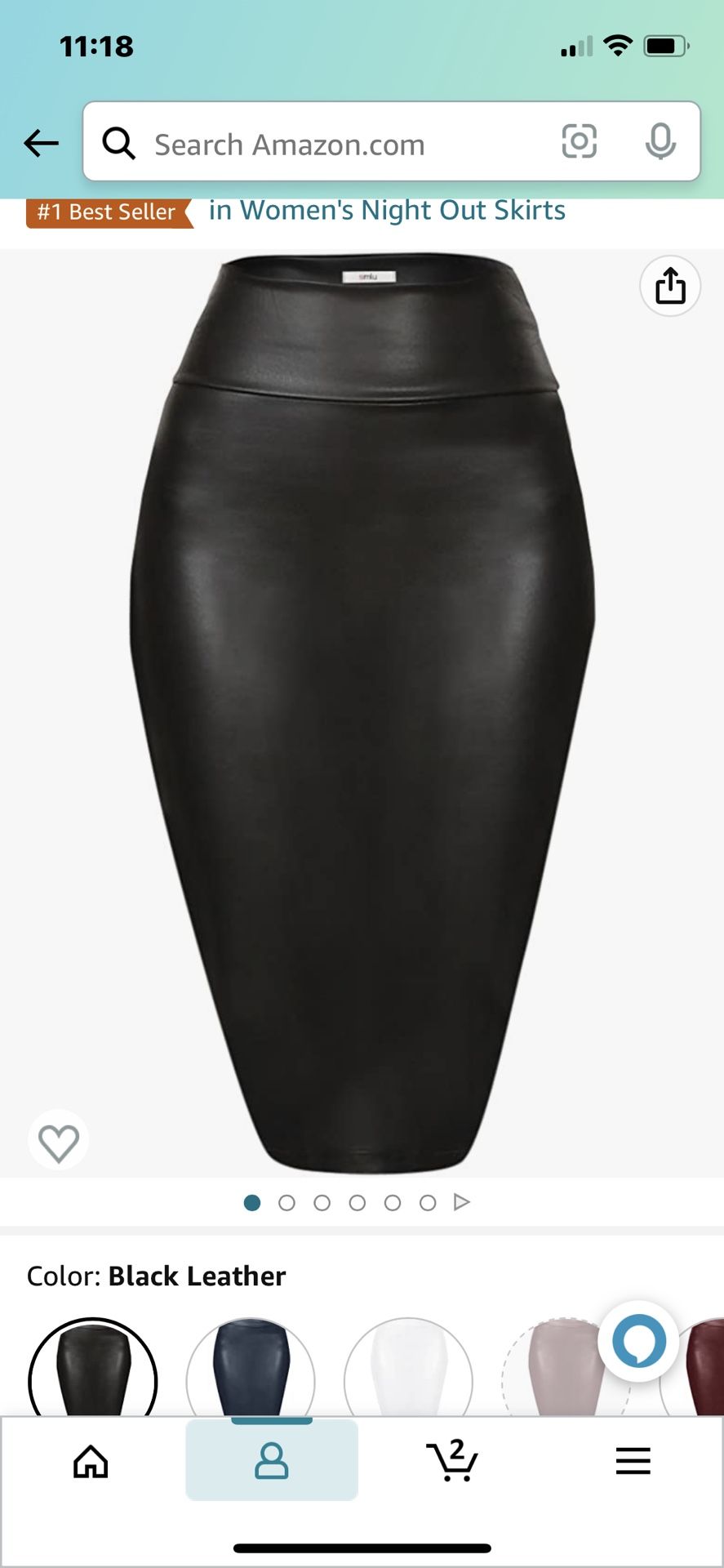Screen dimensions: 724x1568
Task: Open Women's Night Out Skirts category link
Action: (387, 210)
